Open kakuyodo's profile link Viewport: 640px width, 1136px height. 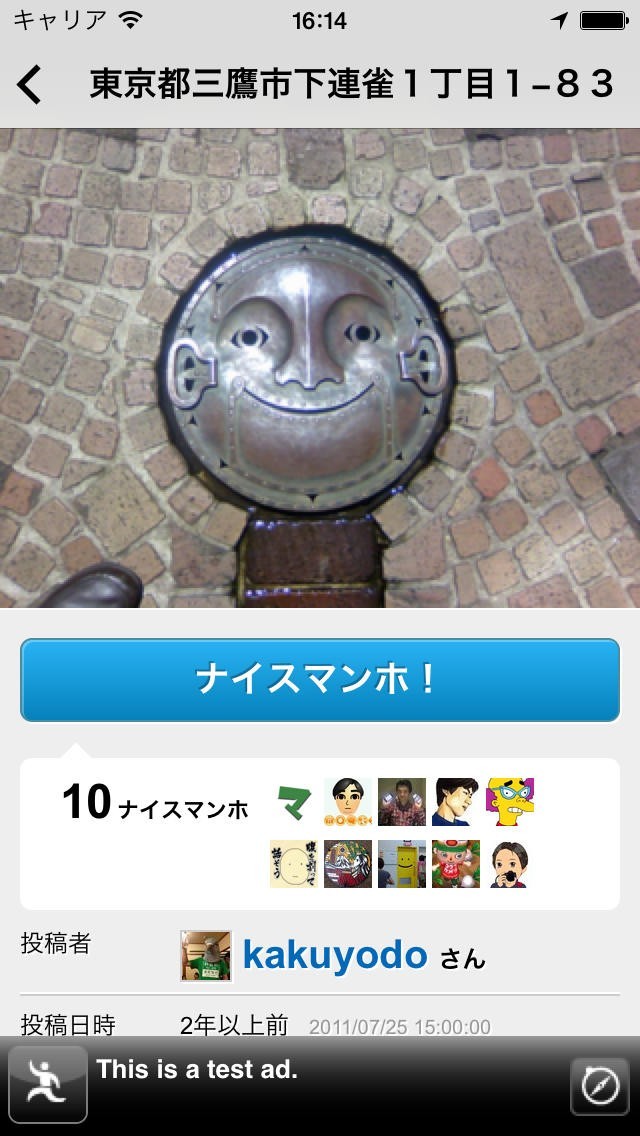pos(334,956)
